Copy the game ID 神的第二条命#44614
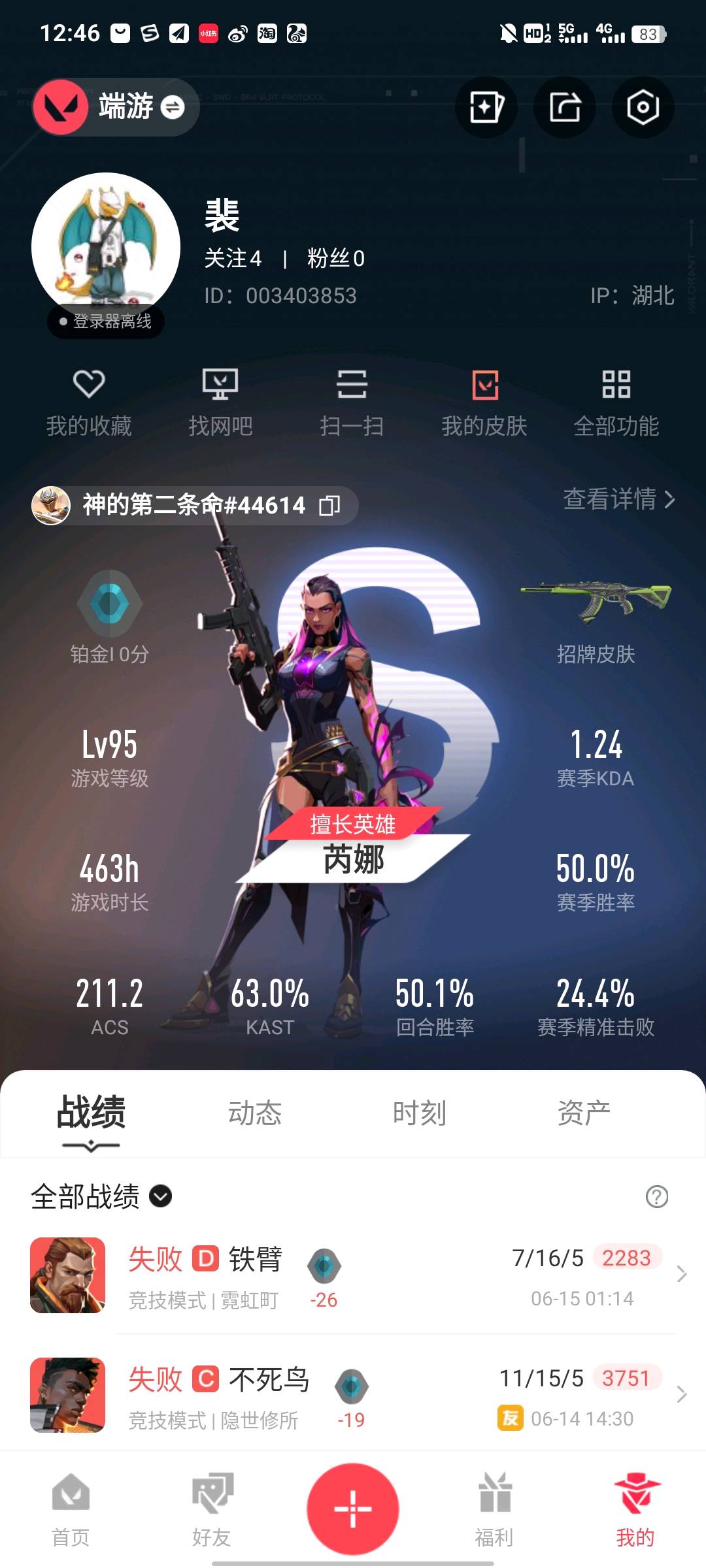Image resolution: width=706 pixels, height=1568 pixels. tap(329, 505)
